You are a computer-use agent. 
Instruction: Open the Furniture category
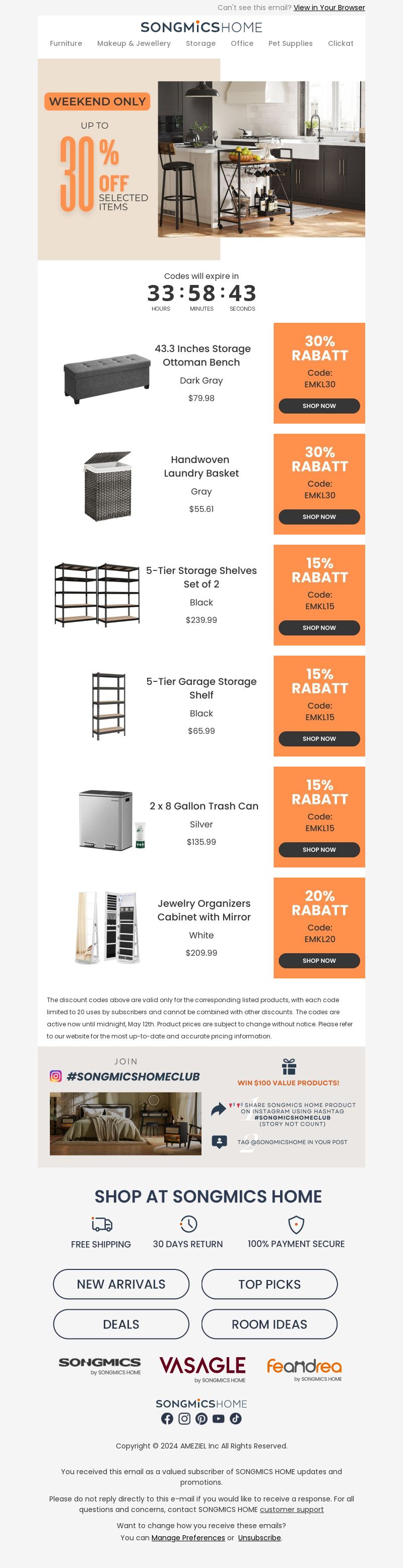(x=65, y=43)
